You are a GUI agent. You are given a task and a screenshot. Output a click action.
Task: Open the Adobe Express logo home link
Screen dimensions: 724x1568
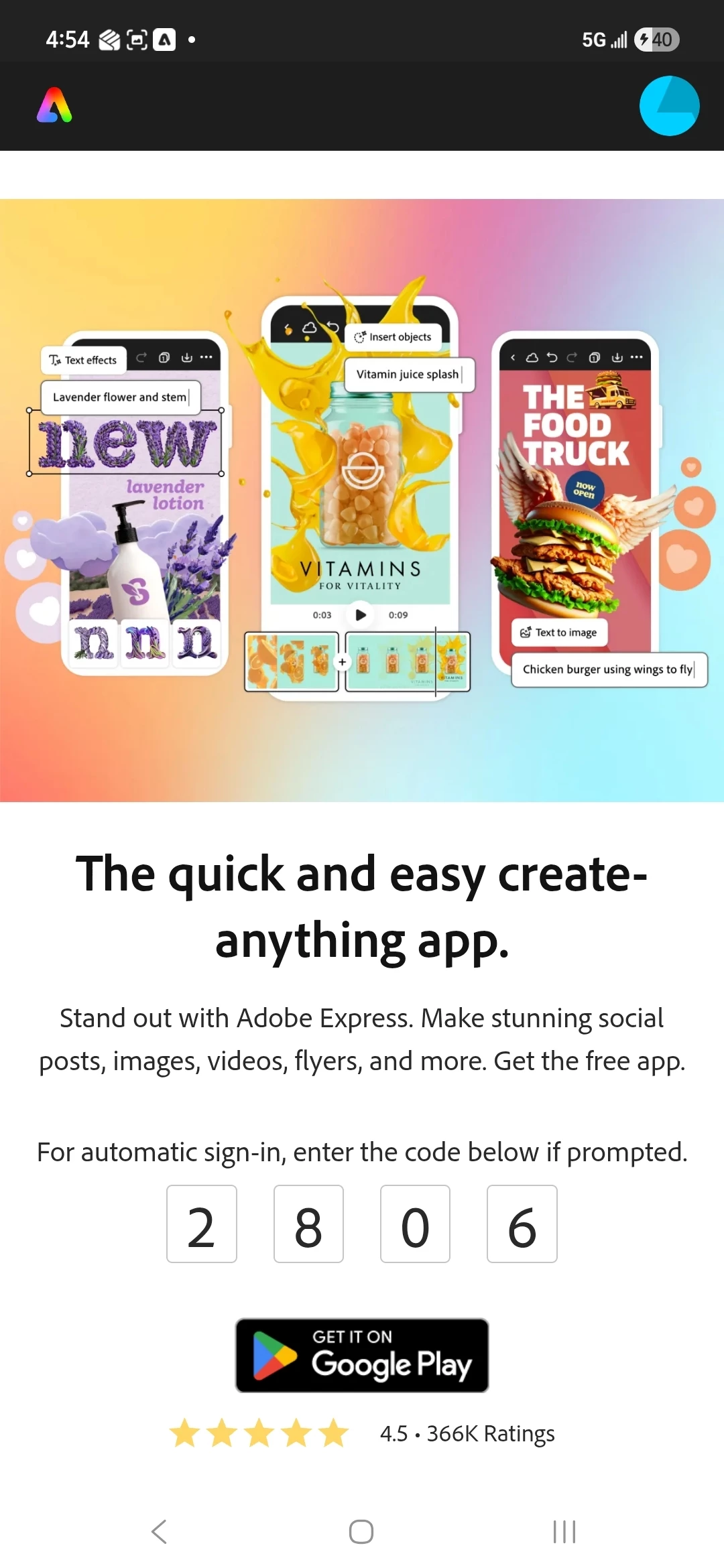pos(54,106)
